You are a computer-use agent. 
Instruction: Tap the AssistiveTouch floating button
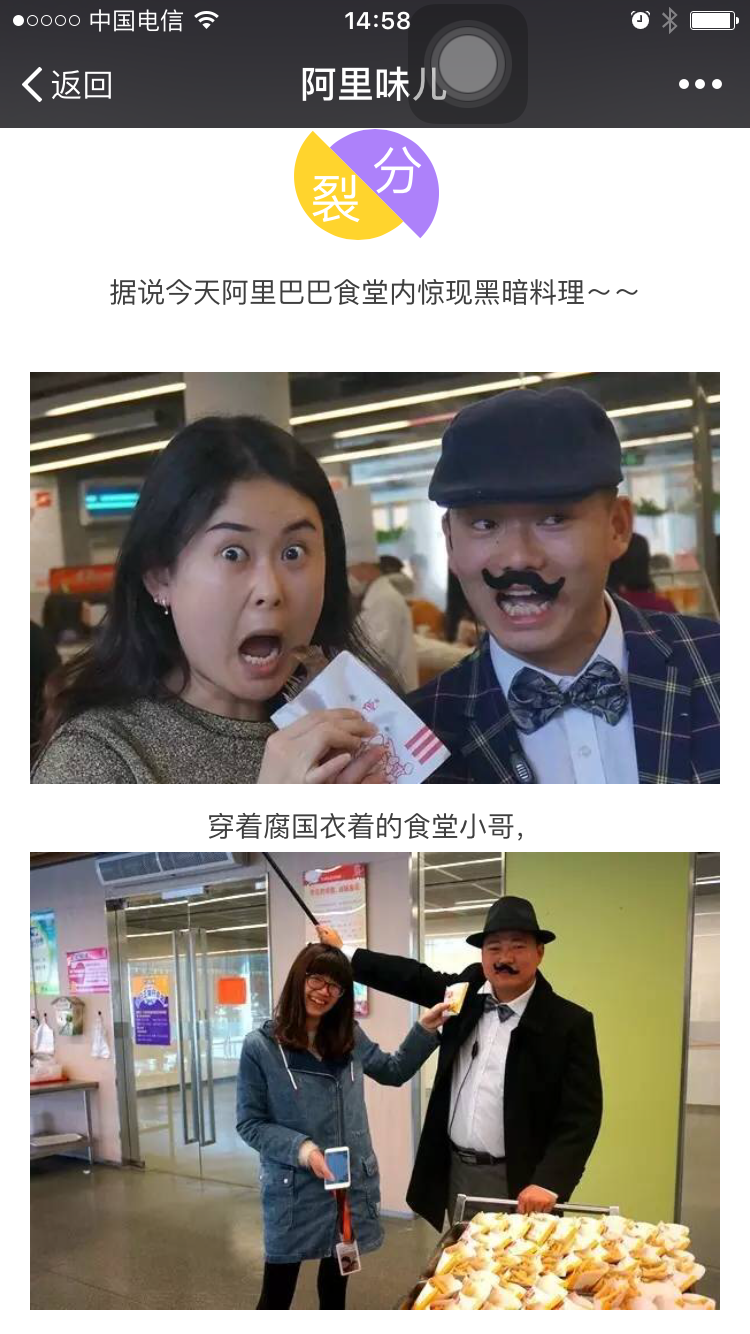(468, 64)
